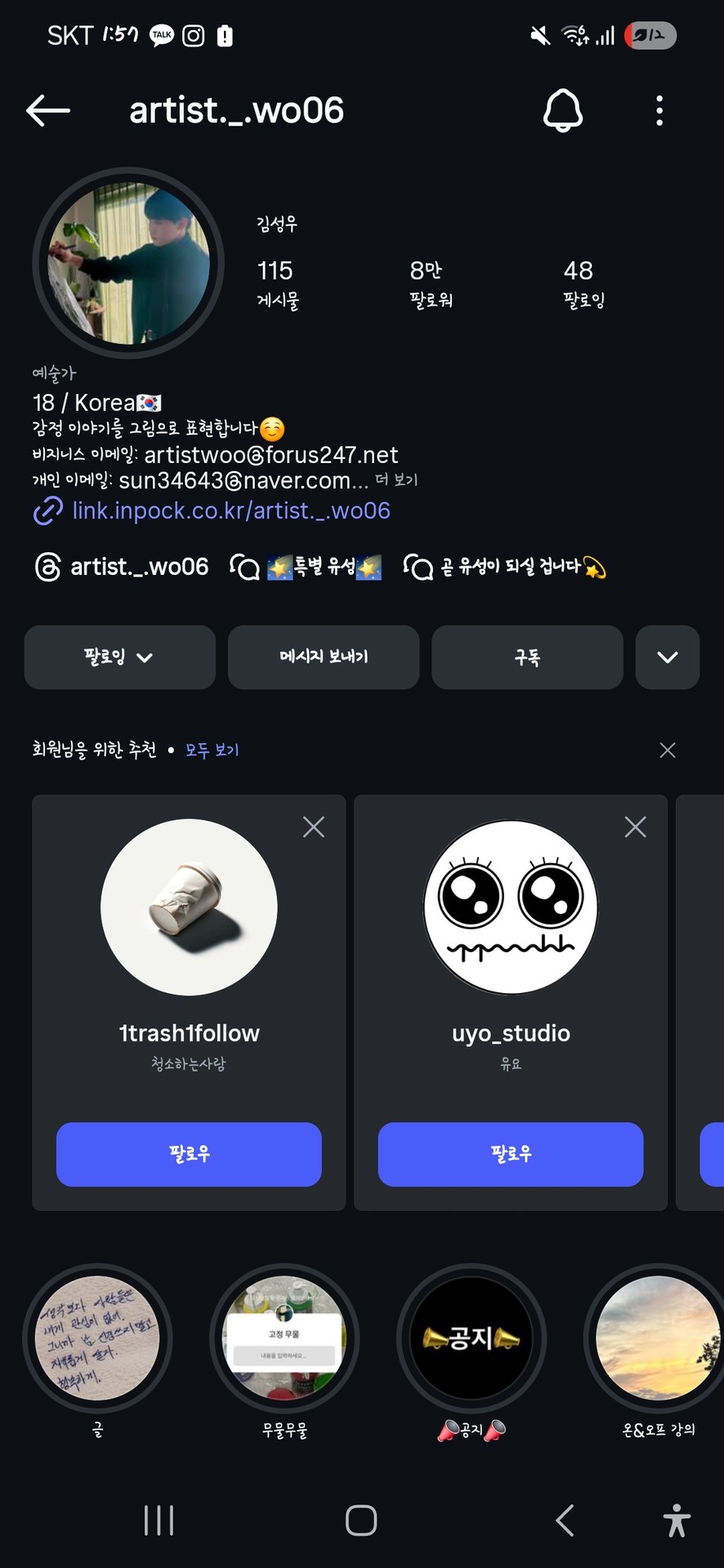Follow the 1trash1follow account

click(189, 1154)
